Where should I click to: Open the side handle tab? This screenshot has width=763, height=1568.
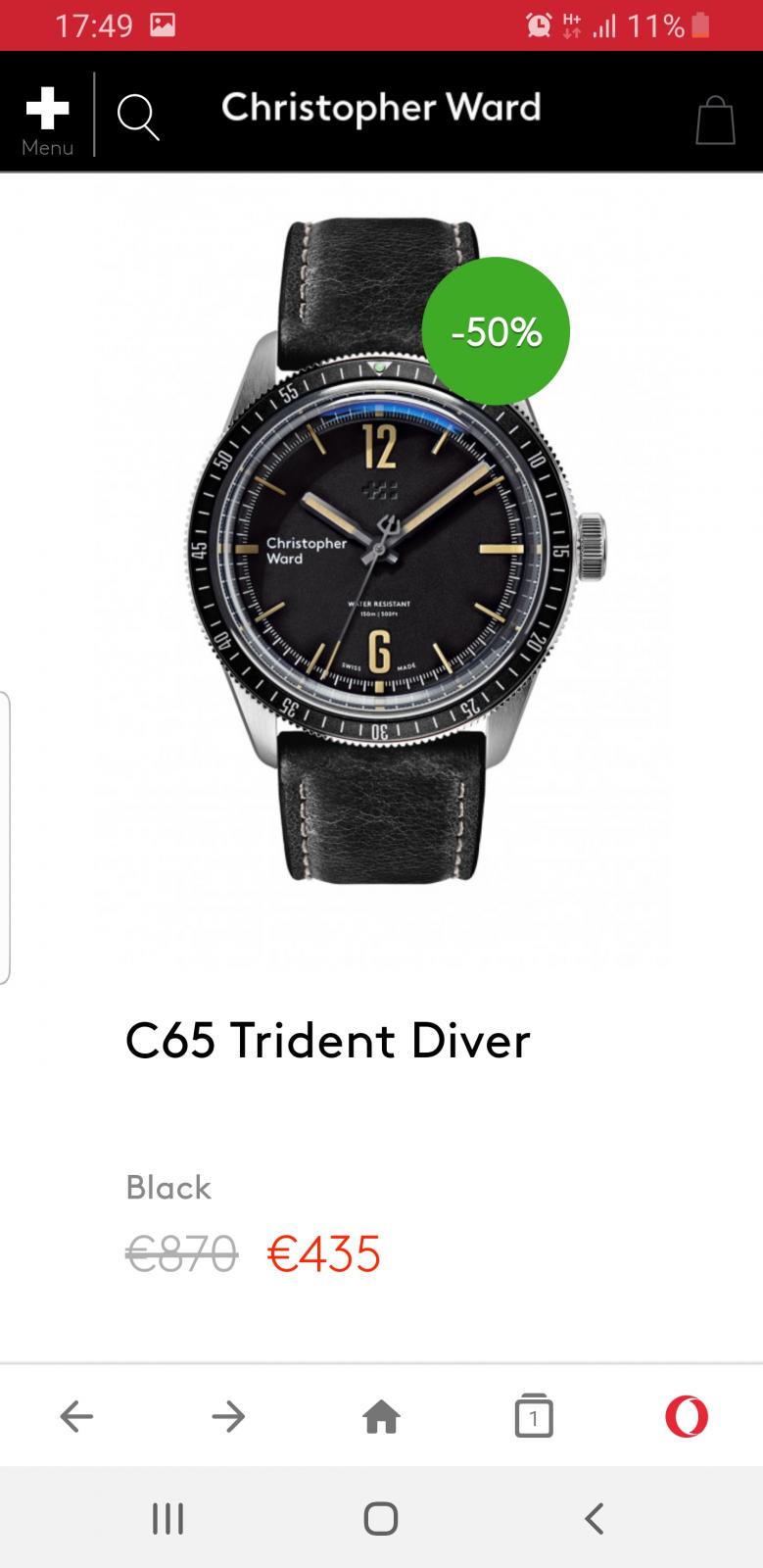5,838
